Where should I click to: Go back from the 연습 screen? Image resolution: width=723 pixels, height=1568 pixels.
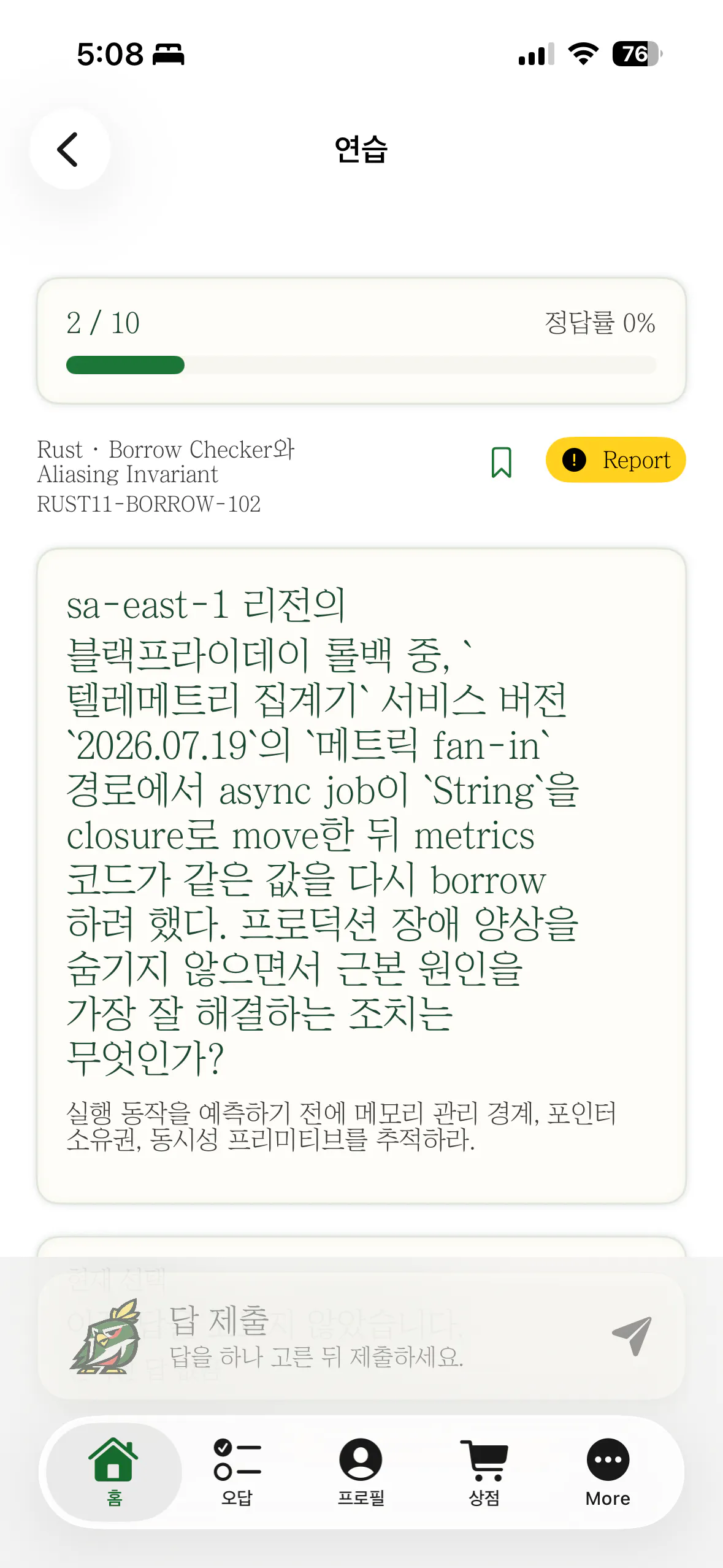click(x=69, y=149)
